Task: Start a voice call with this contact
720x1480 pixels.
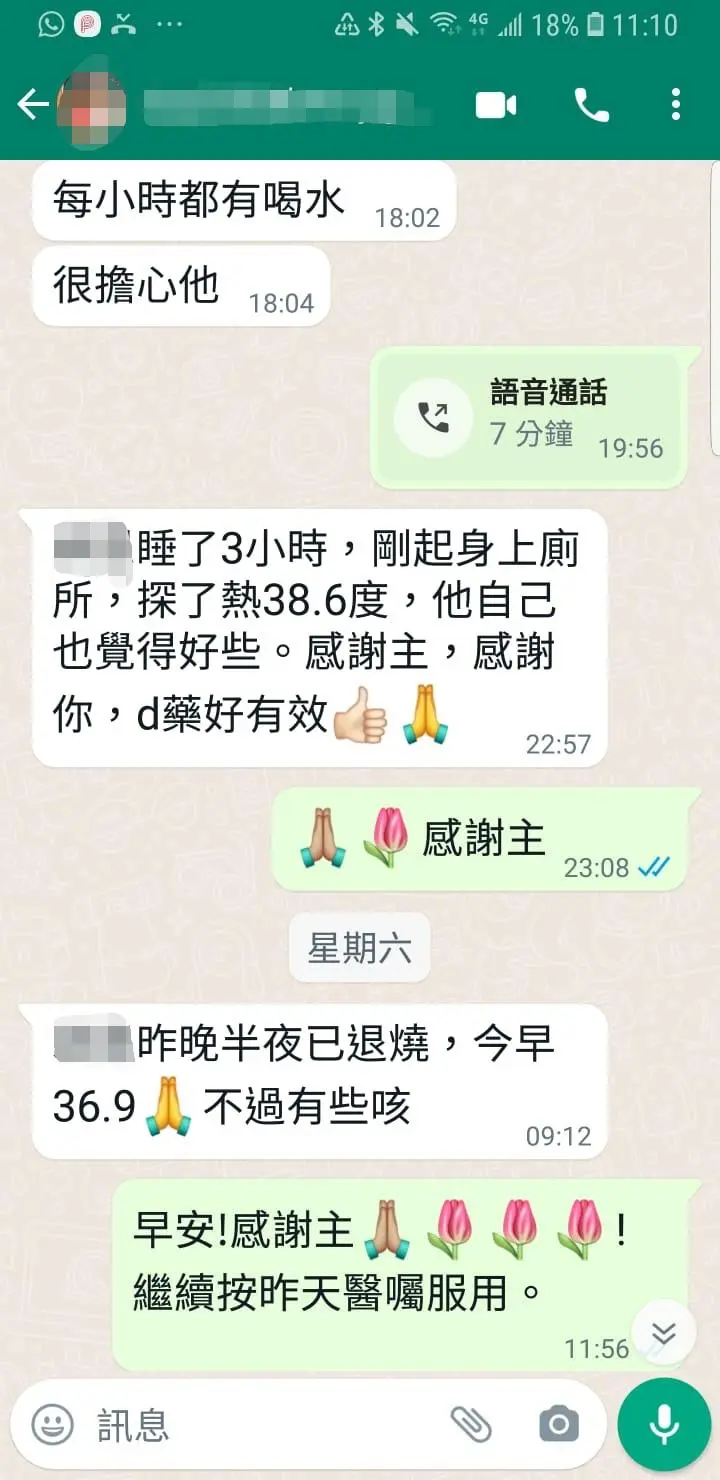Action: pos(591,104)
